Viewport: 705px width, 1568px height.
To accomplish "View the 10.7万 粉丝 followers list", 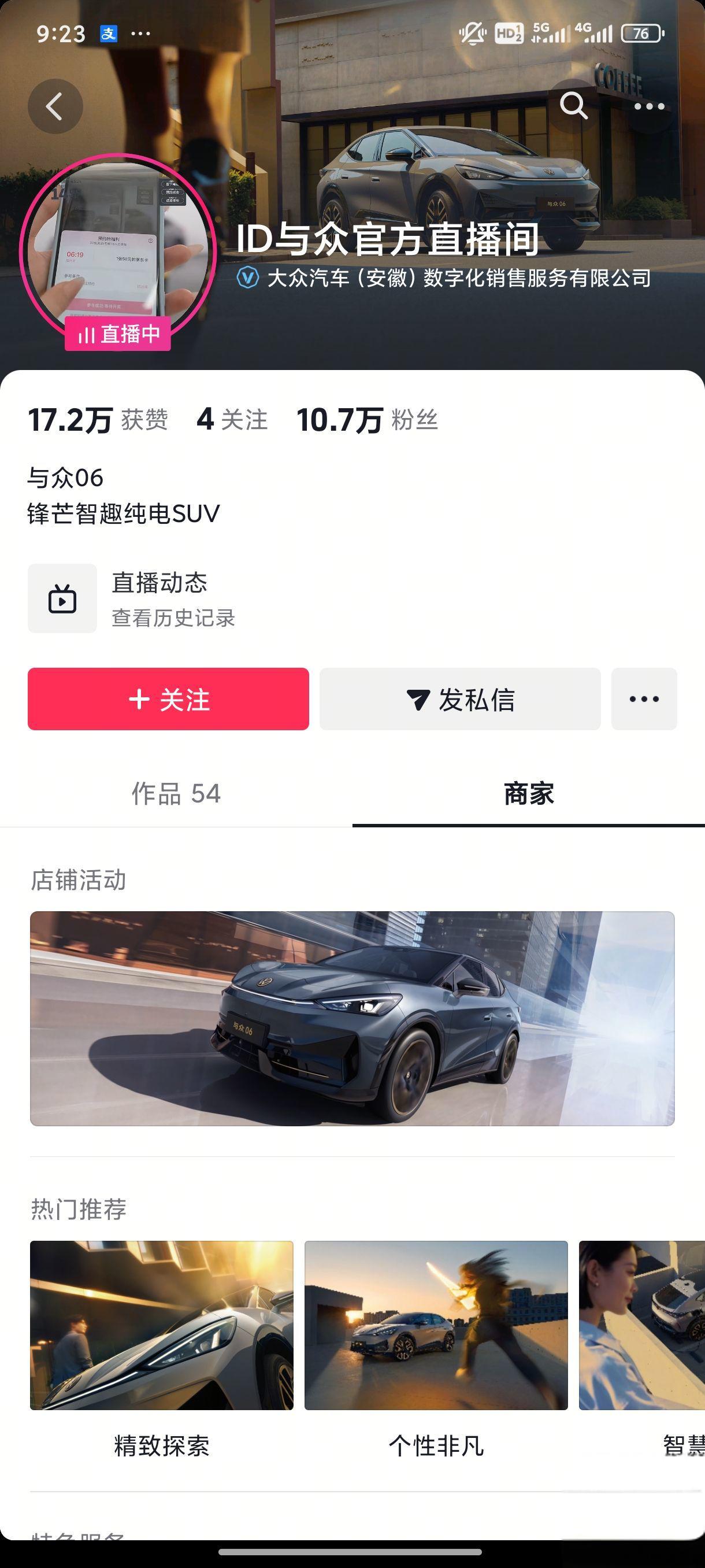I will (367, 420).
